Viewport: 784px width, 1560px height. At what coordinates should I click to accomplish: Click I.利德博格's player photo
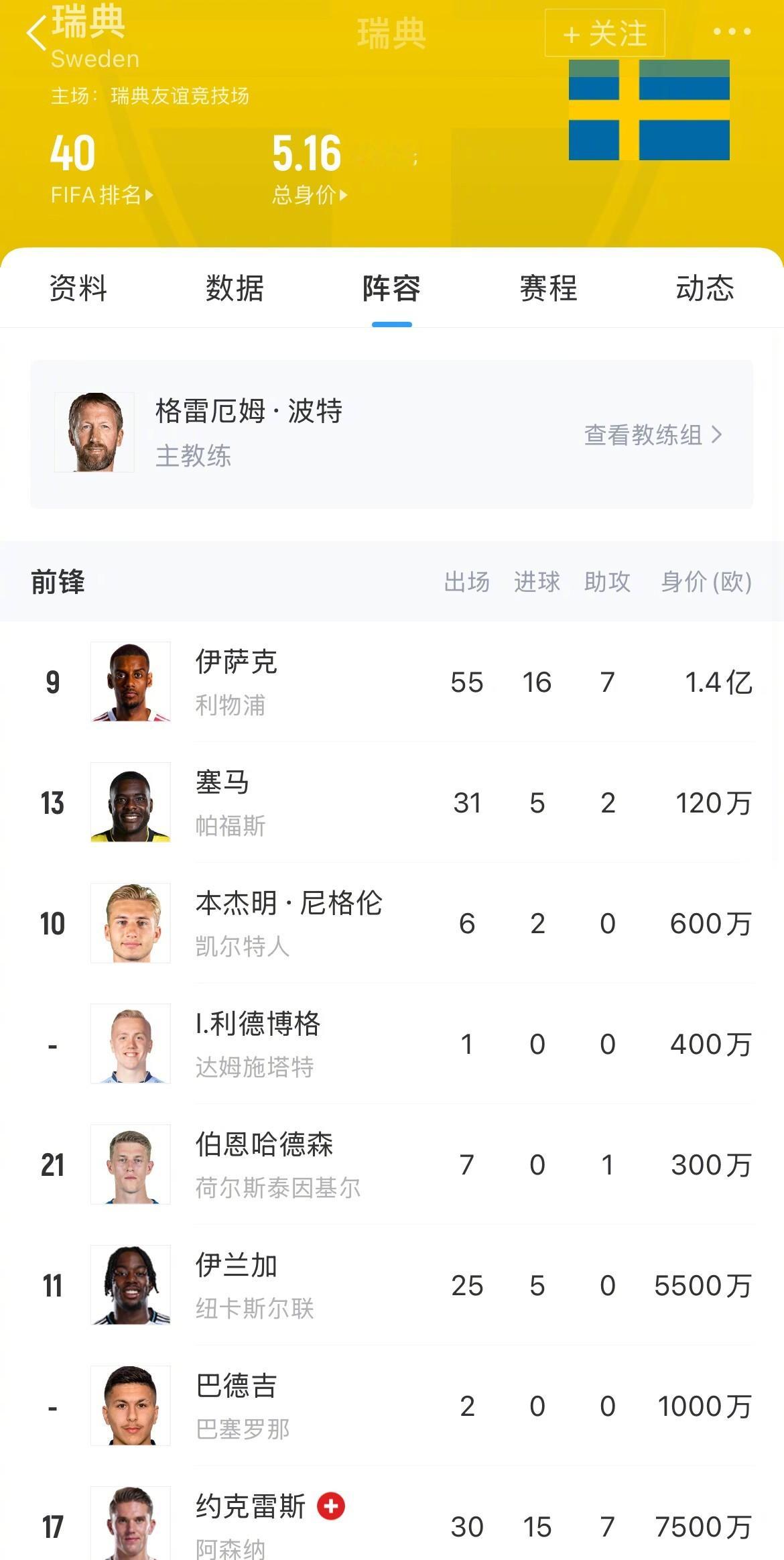(130, 1044)
